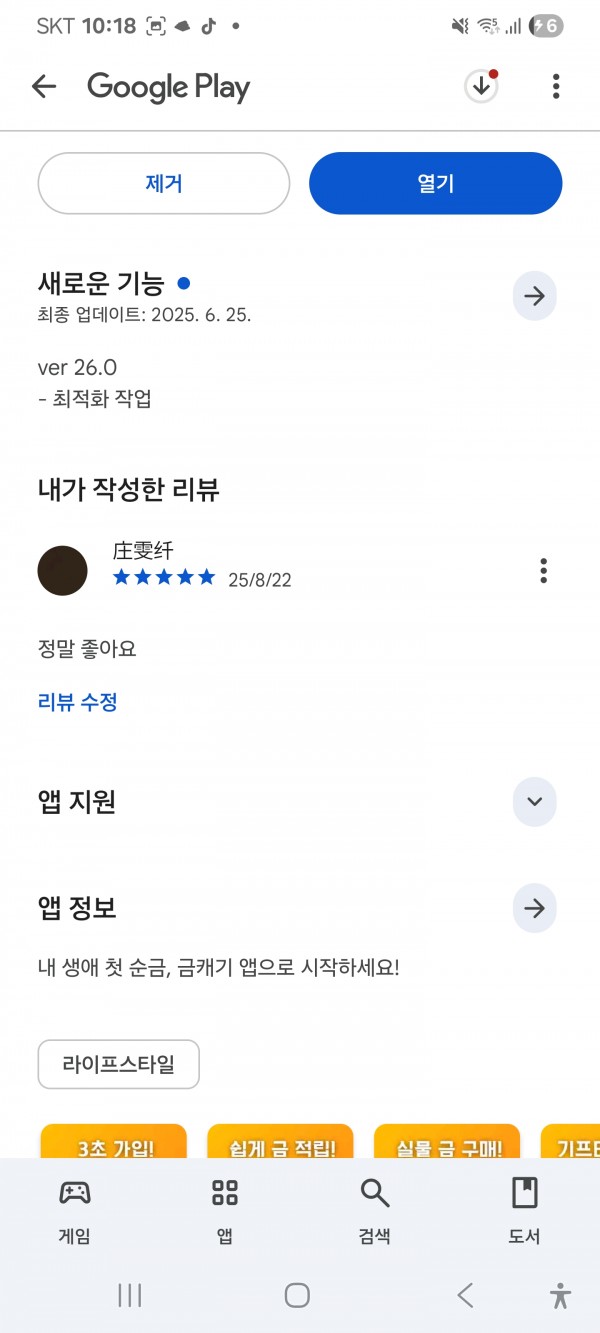Open options menu for my review
Screen dimensions: 600x1333
(x=543, y=571)
